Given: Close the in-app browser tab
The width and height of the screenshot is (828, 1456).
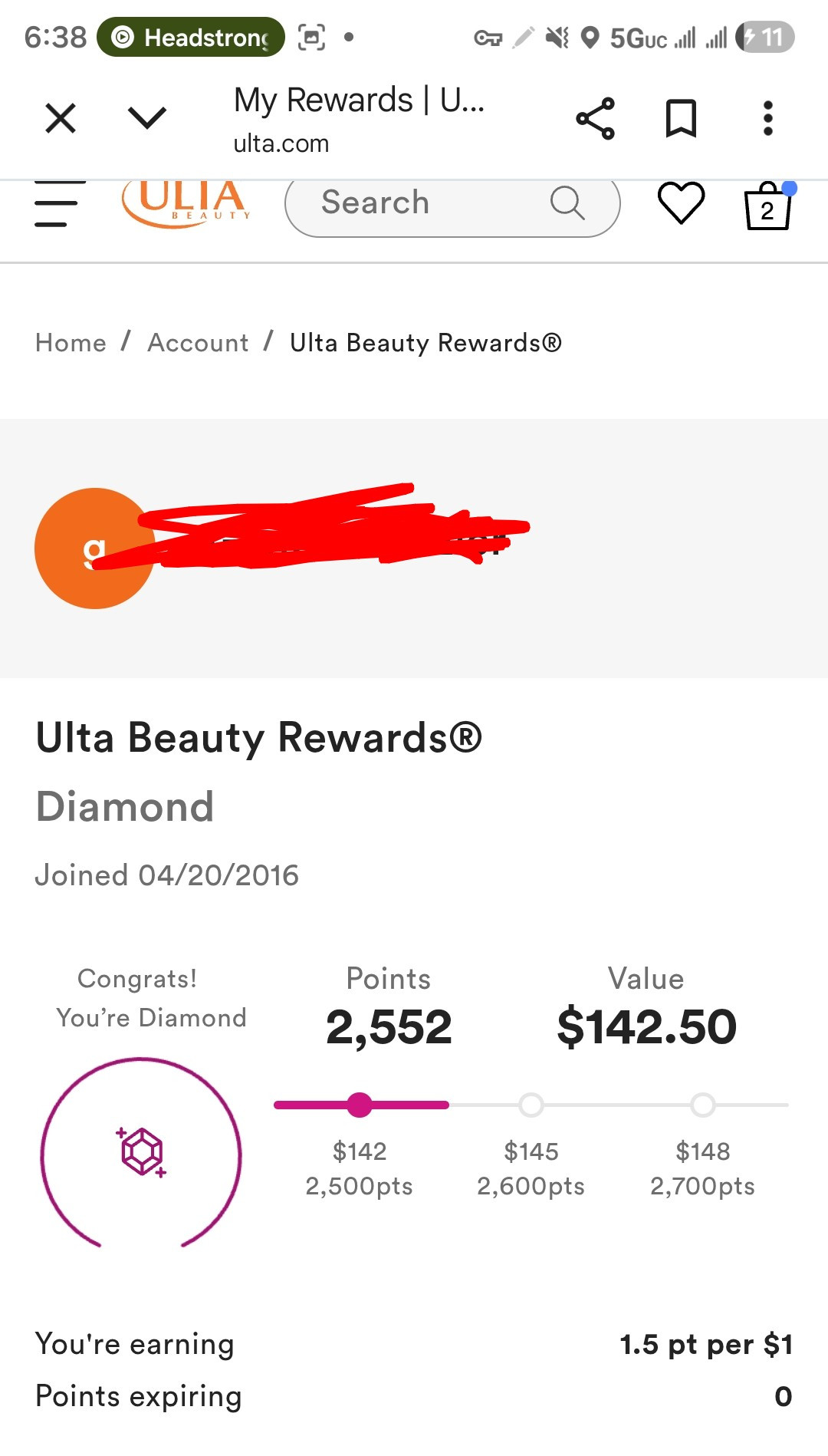Looking at the screenshot, I should [x=61, y=119].
